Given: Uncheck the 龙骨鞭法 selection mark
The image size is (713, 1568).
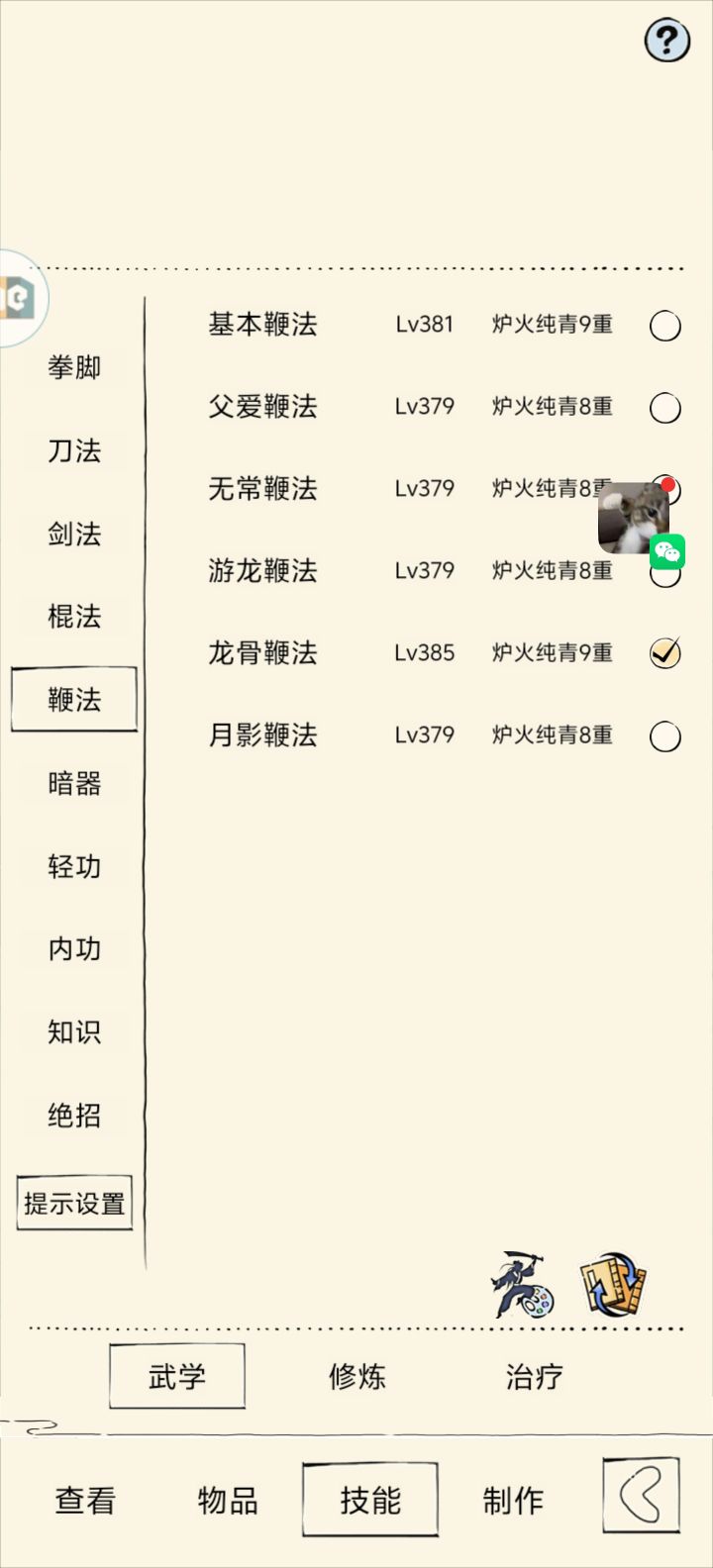Looking at the screenshot, I should 664,652.
